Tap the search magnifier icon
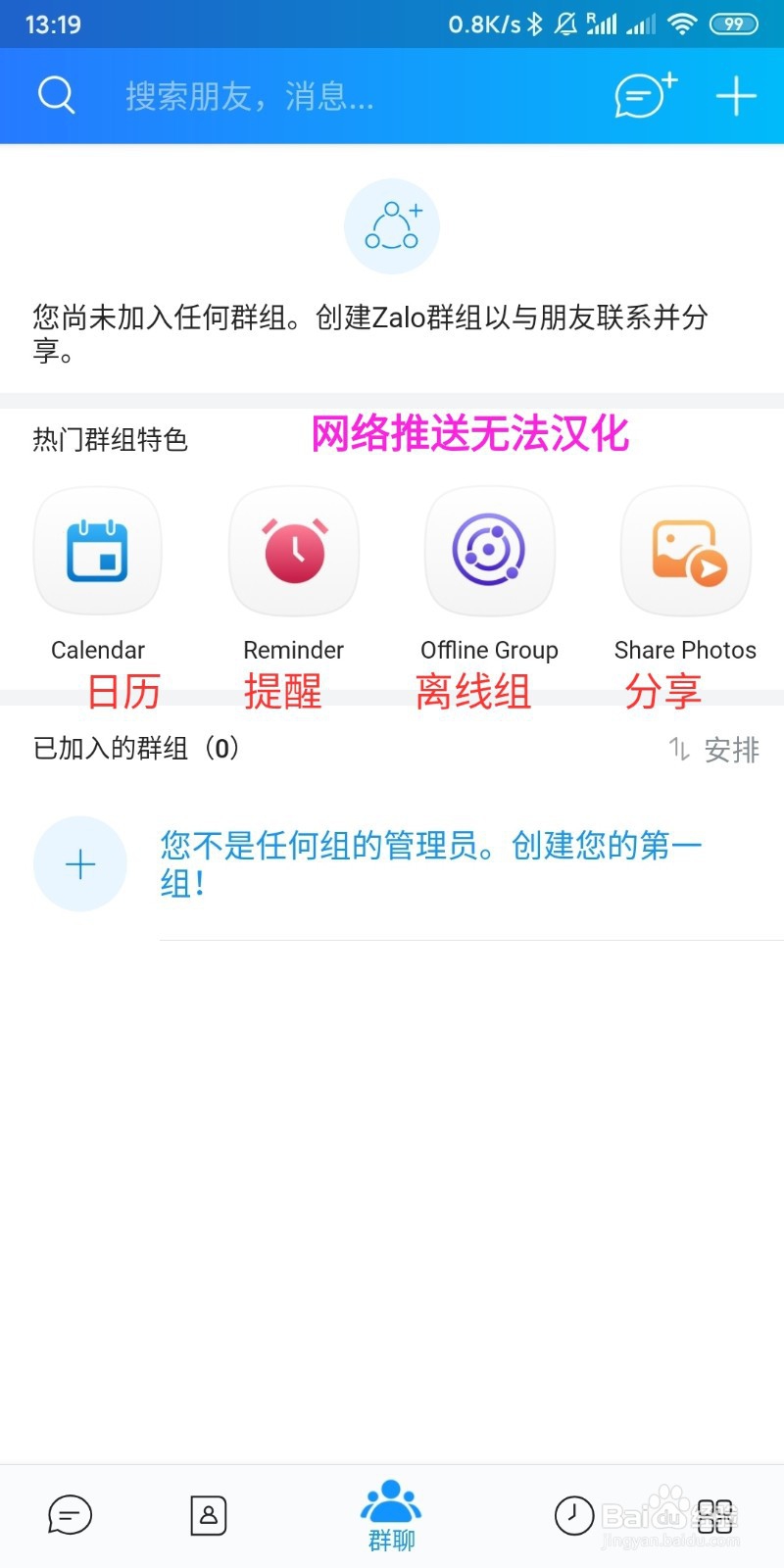This screenshot has height=1568, width=784. coord(56,95)
